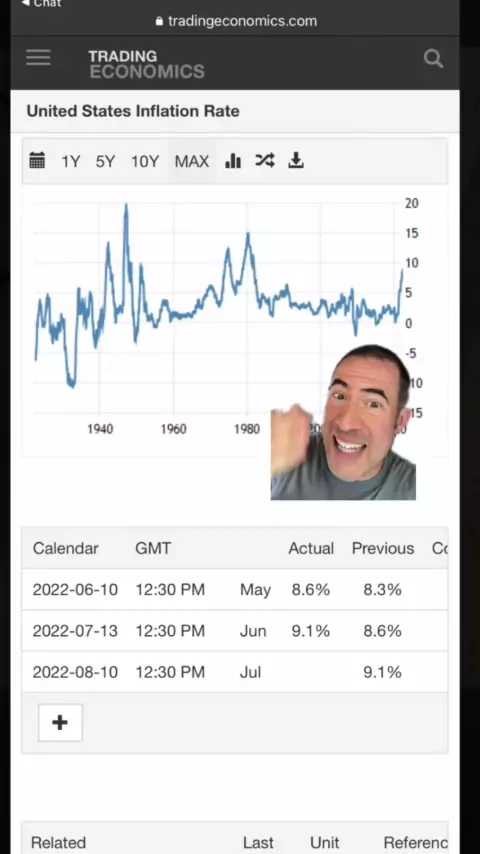Screen dimensions: 480x854
Task: Change chart type via bar chart icon
Action: click(233, 161)
